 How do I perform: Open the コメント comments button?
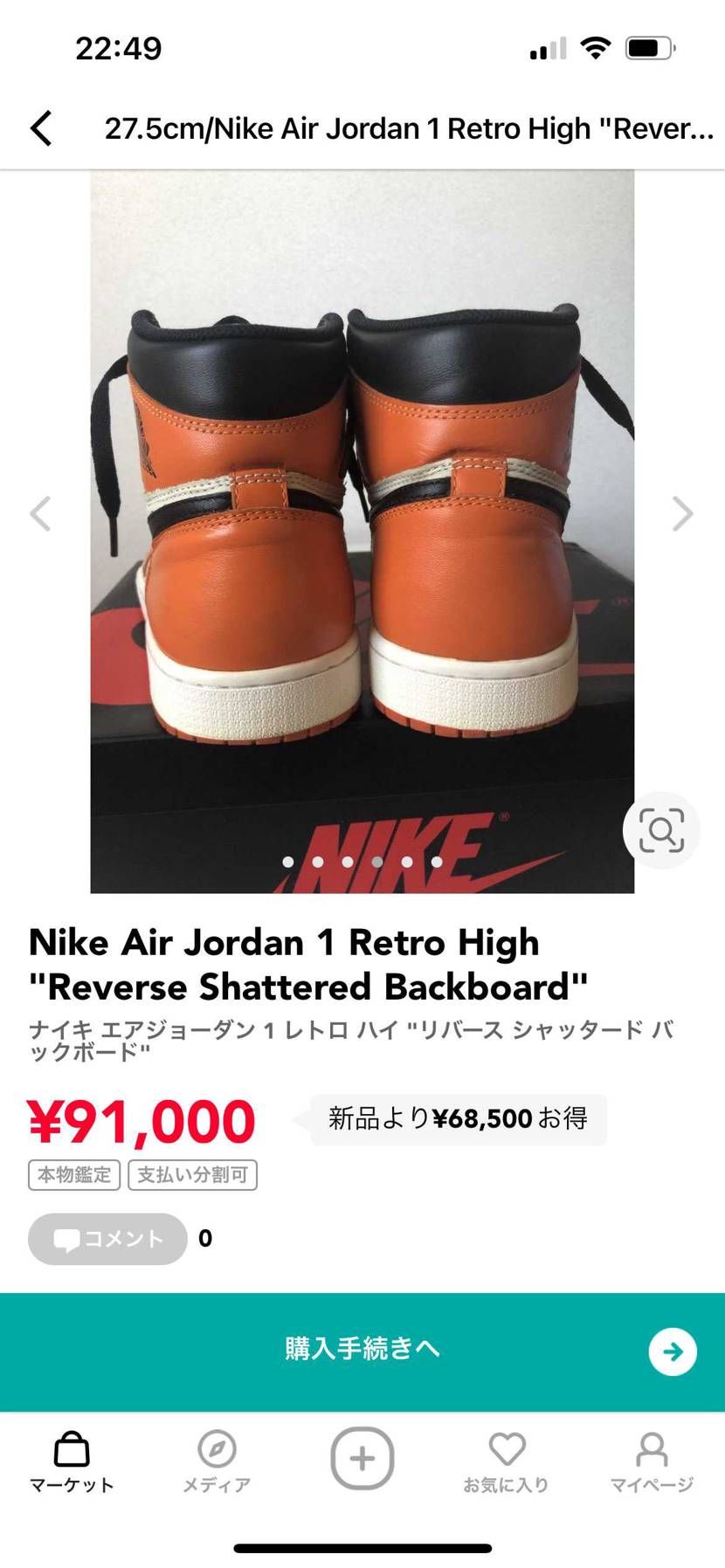pos(107,1238)
